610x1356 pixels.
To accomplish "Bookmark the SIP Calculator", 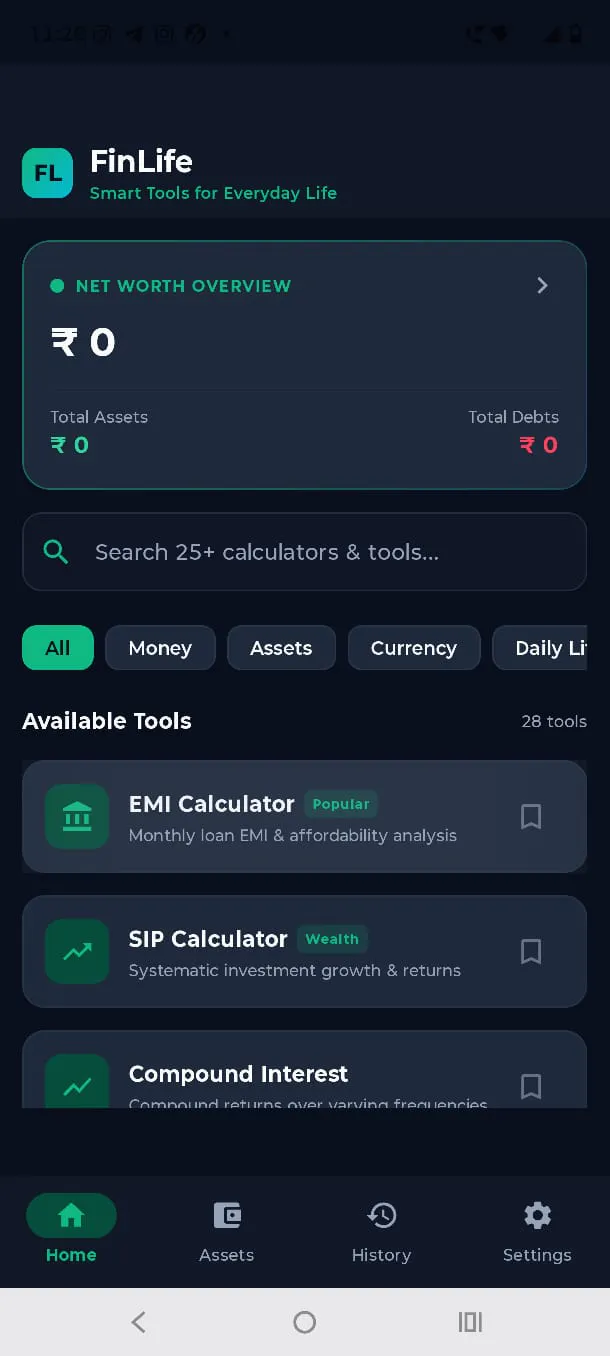I will [531, 952].
